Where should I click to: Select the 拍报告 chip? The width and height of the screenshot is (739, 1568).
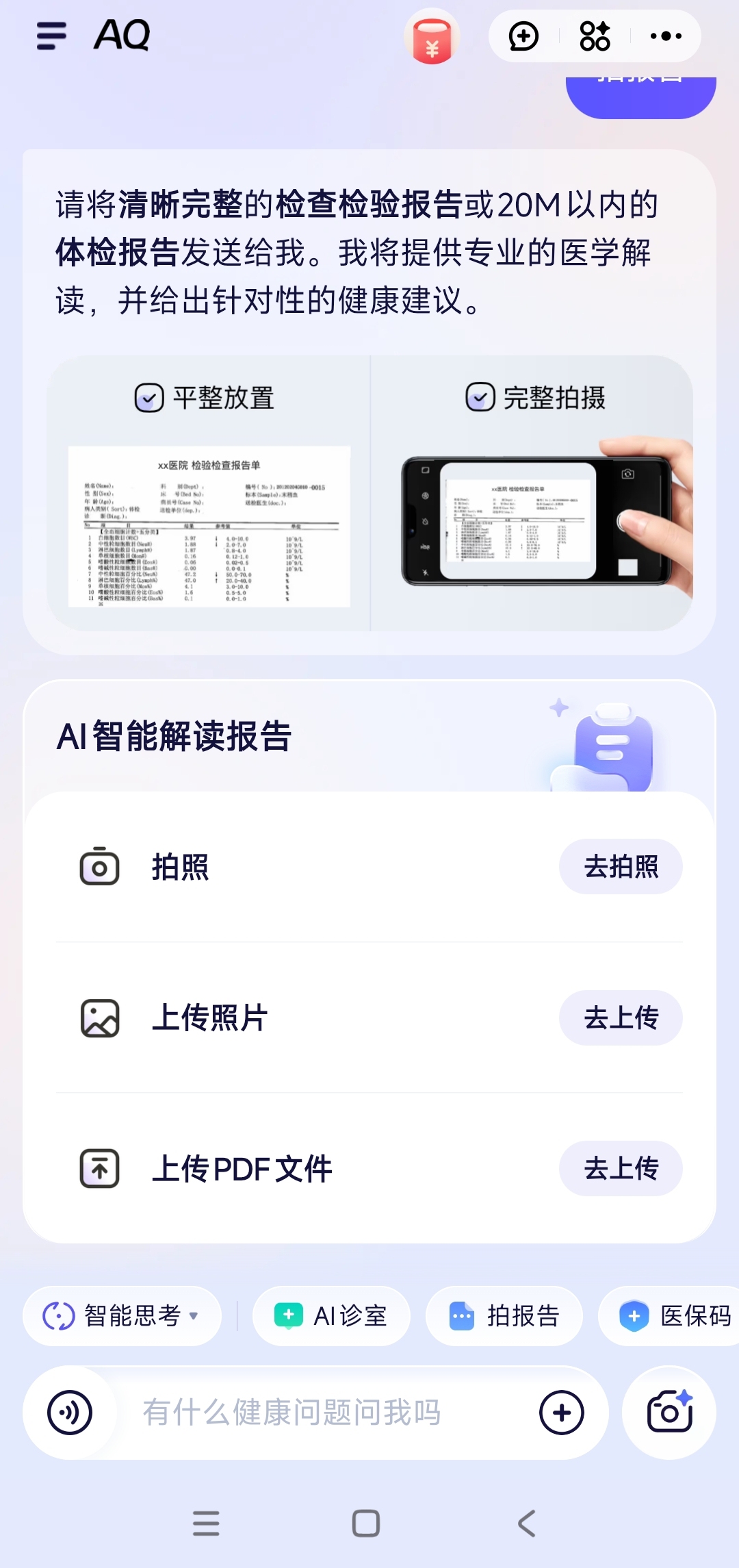click(504, 1316)
